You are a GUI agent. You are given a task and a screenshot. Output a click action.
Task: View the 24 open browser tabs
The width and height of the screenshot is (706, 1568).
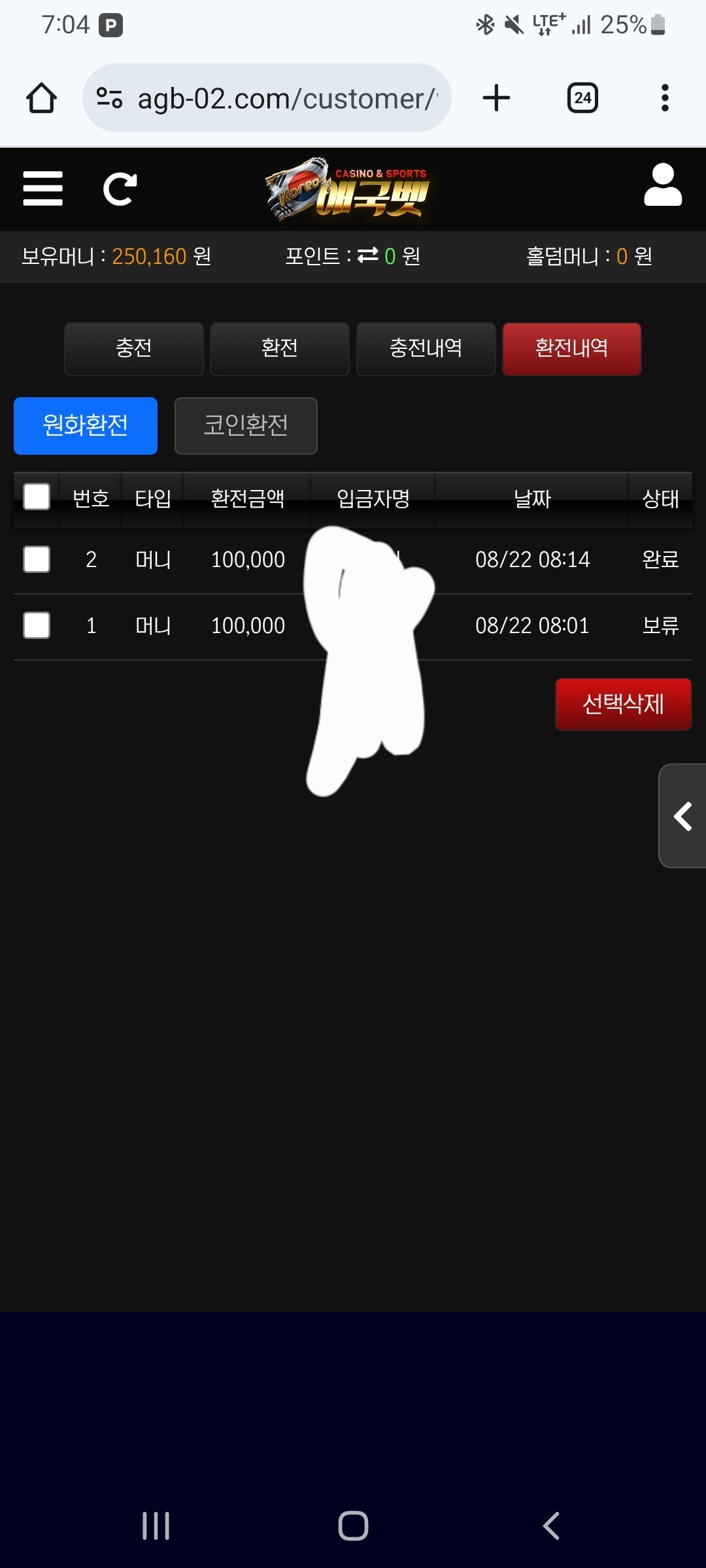[582, 98]
